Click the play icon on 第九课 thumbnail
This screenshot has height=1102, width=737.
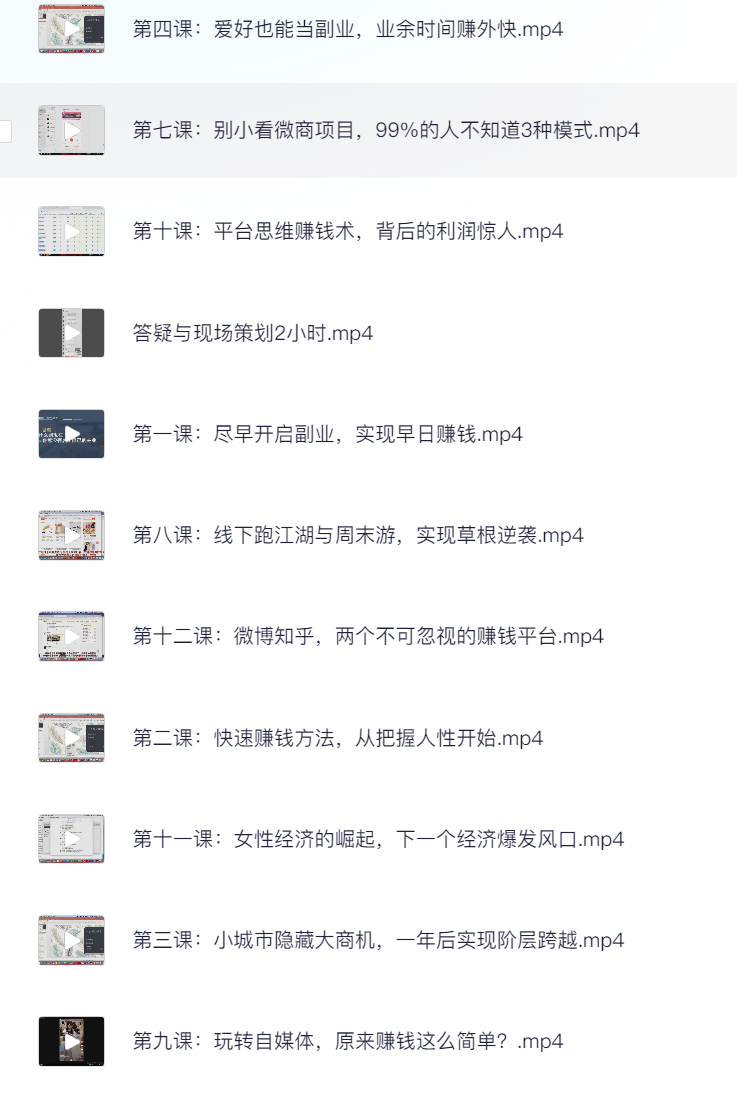pos(71,1040)
